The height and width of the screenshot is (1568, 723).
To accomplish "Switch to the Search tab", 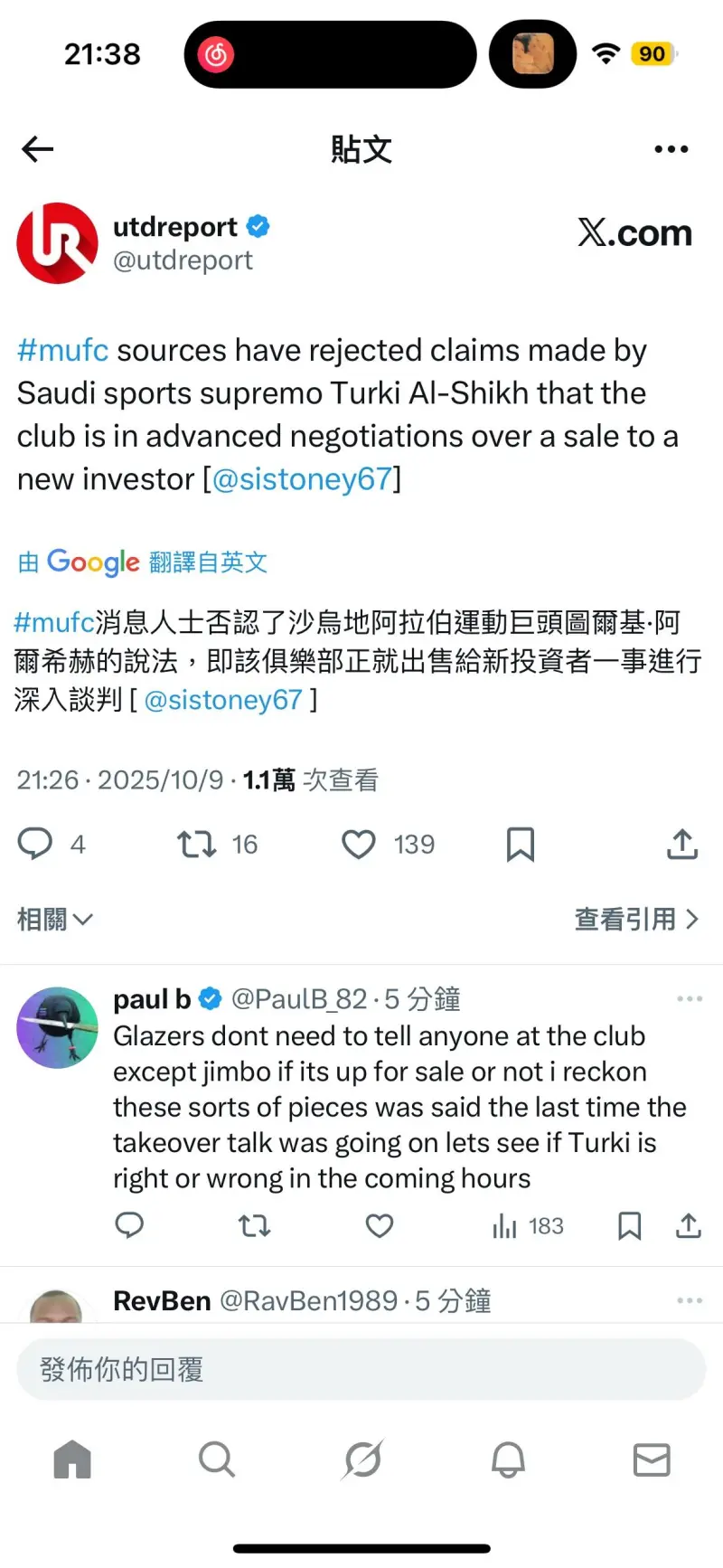I will pyautogui.click(x=217, y=1459).
